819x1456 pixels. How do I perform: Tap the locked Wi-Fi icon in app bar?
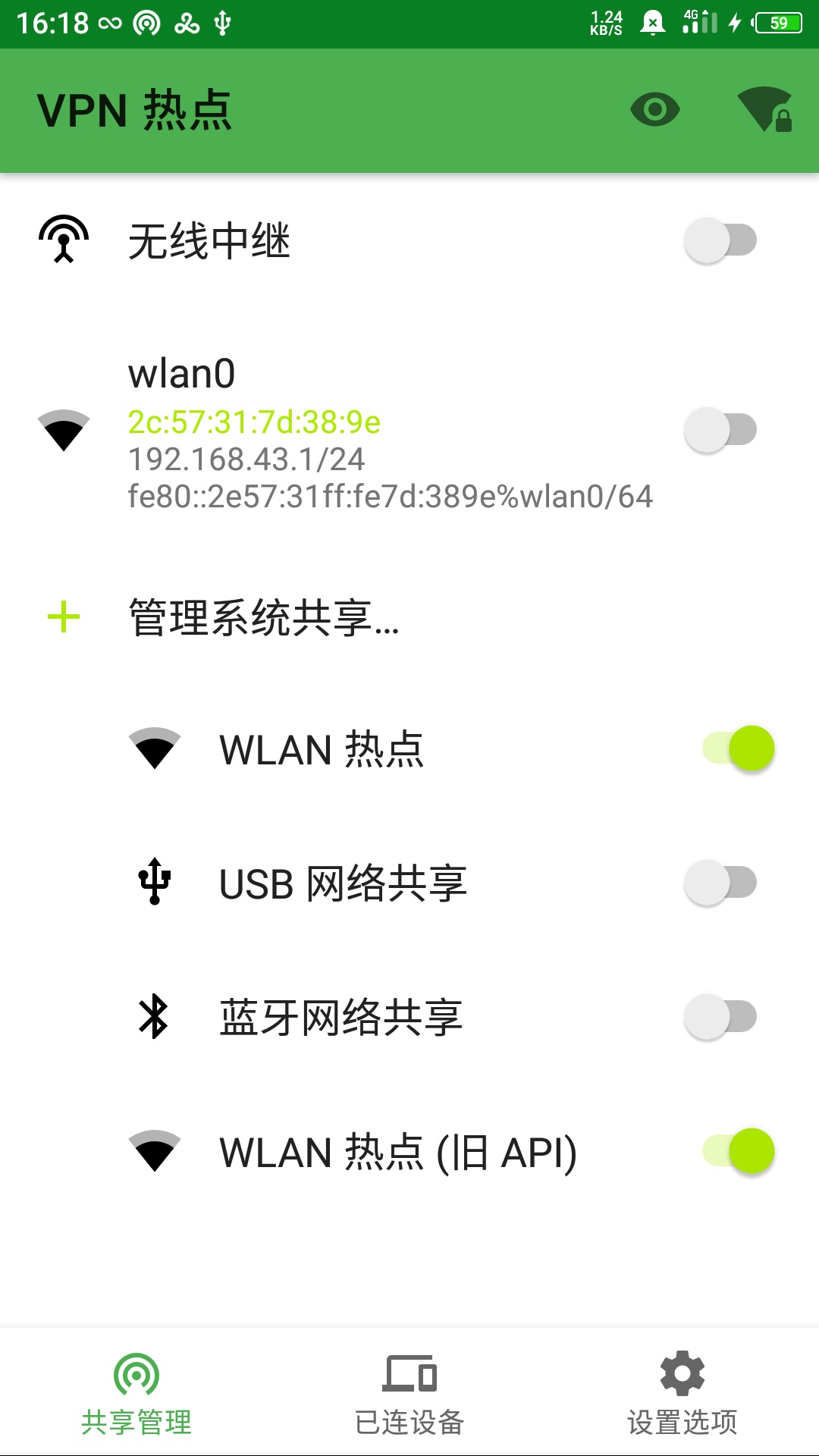pos(764,110)
